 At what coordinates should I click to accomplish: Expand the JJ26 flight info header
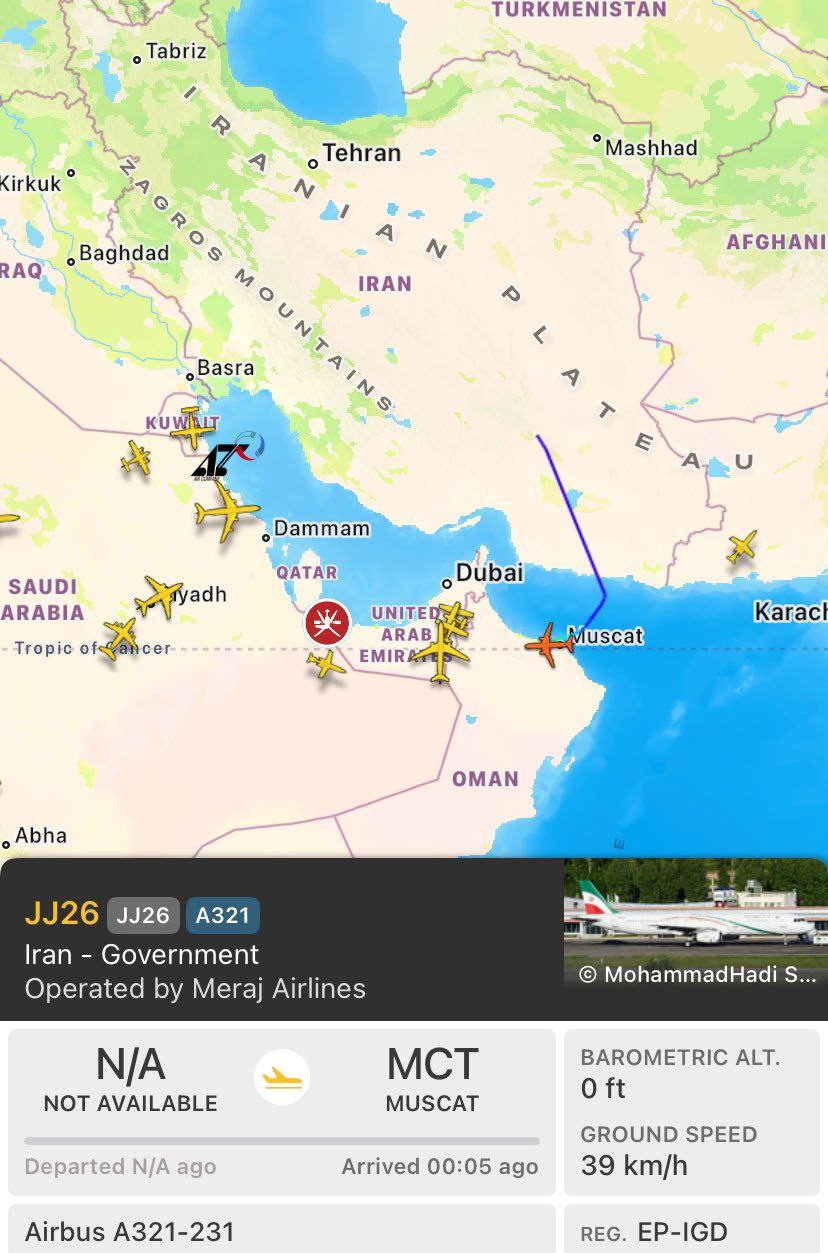click(x=280, y=940)
